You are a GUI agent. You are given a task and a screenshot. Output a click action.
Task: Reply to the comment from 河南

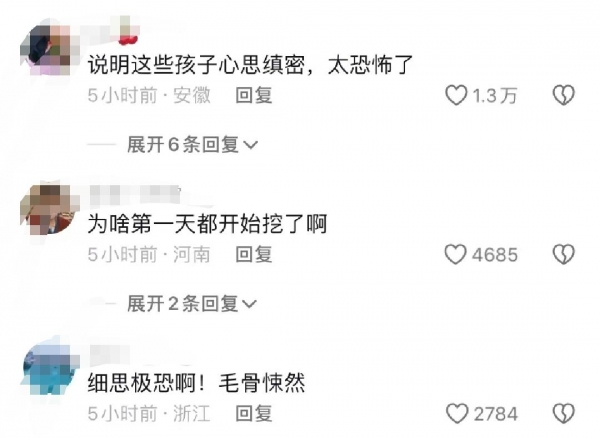tap(253, 255)
